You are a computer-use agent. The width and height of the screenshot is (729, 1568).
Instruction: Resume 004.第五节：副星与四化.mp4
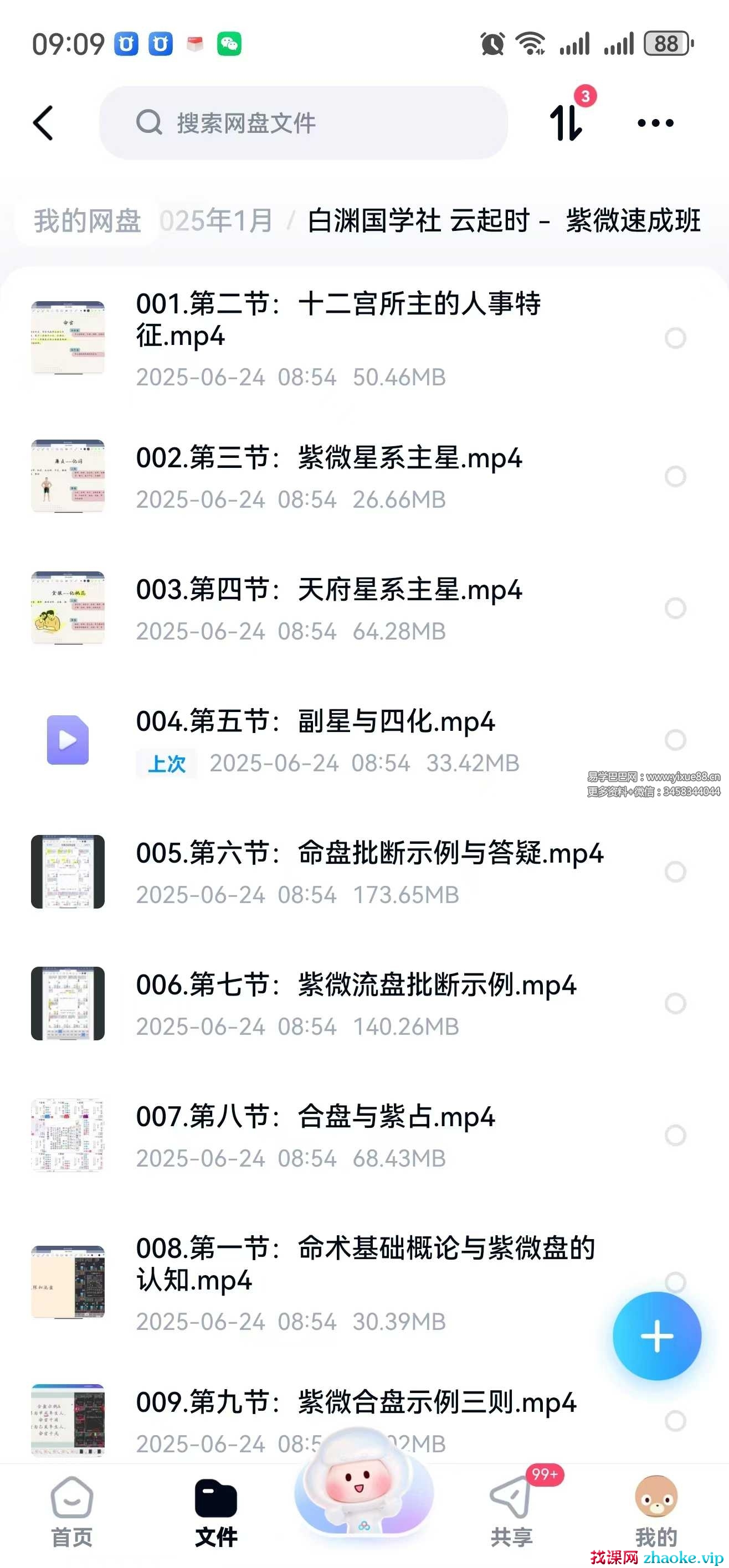pyautogui.click(x=315, y=722)
